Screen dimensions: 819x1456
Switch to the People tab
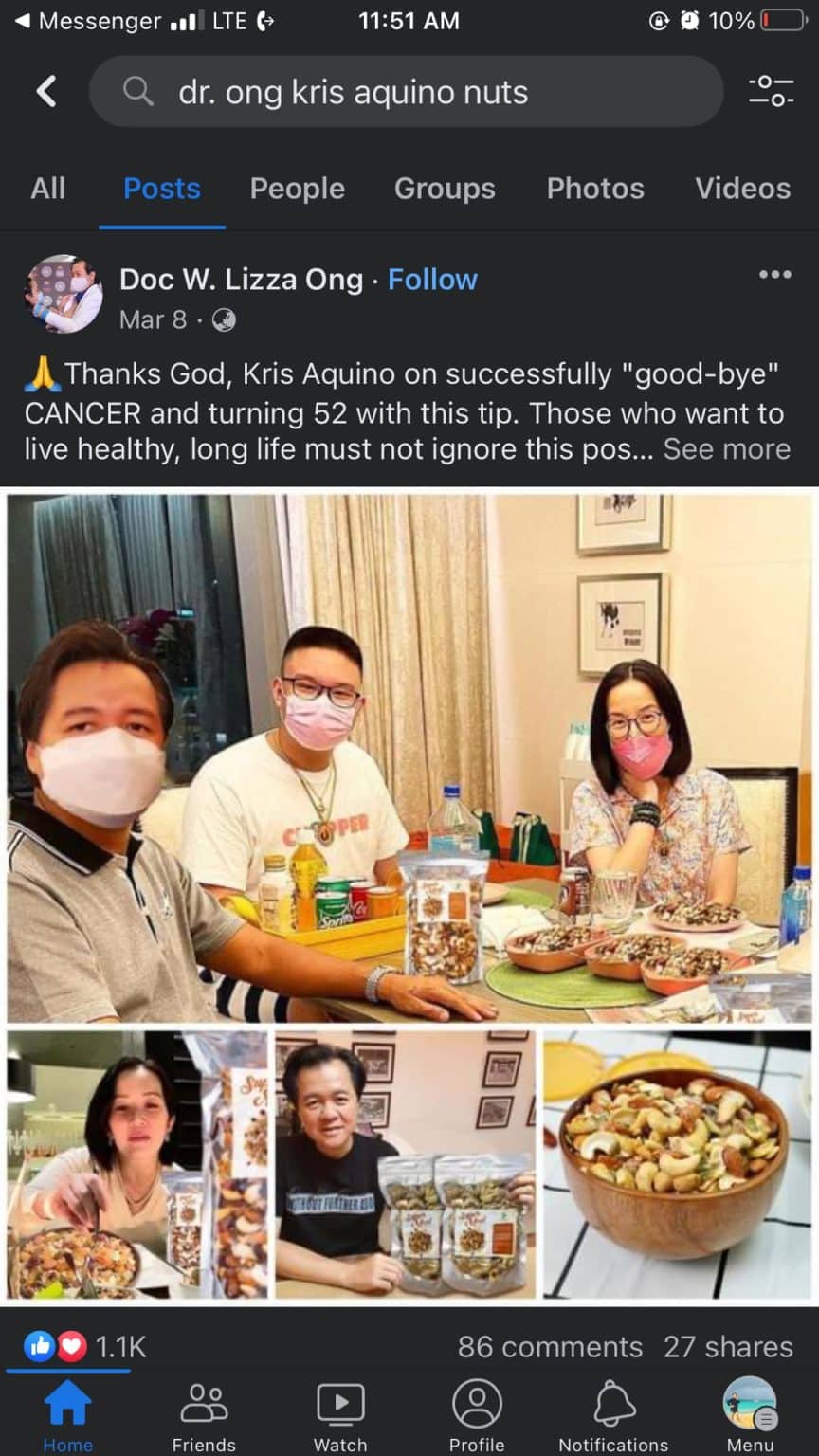(x=297, y=188)
